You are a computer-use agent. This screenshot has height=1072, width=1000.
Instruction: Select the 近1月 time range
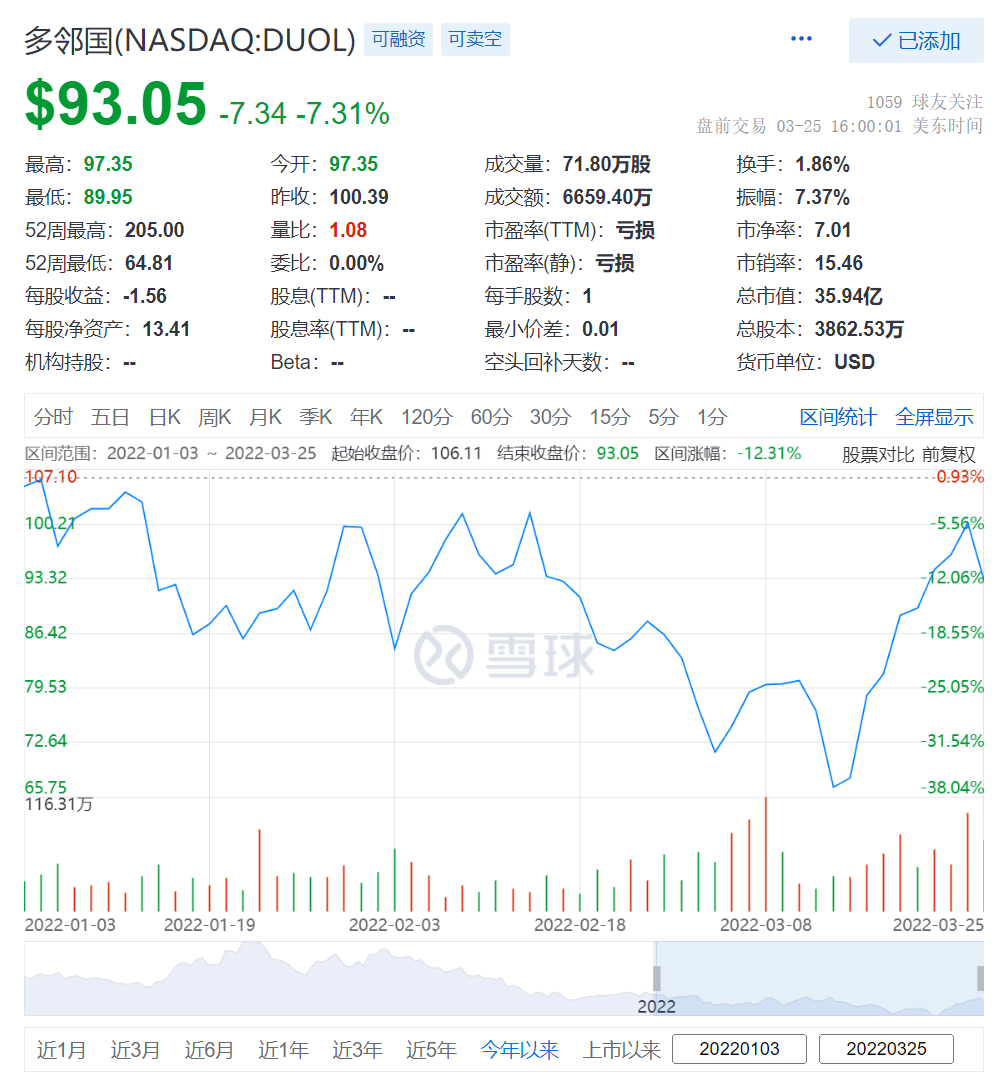[62, 1050]
